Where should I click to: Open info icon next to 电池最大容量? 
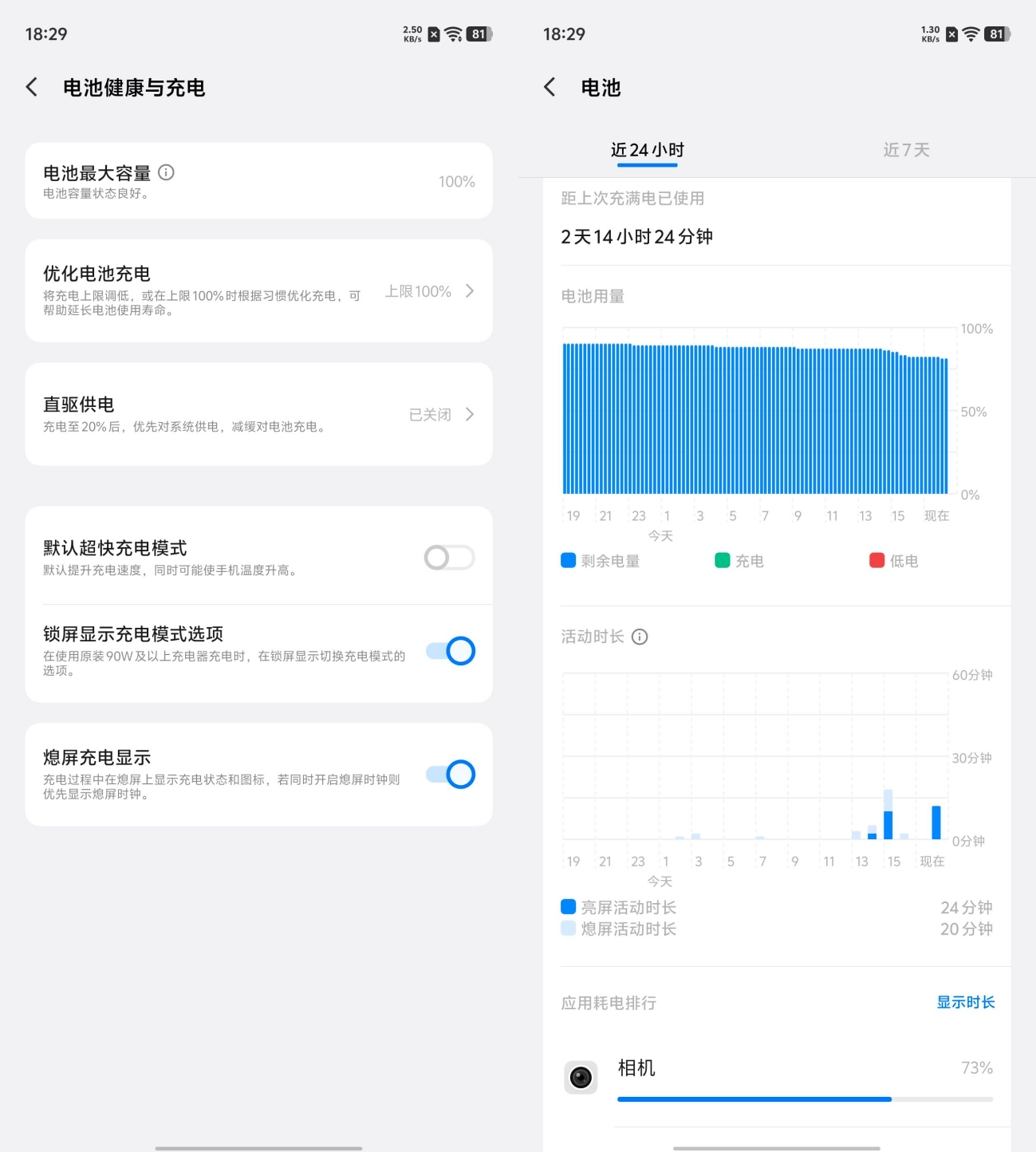[x=167, y=172]
